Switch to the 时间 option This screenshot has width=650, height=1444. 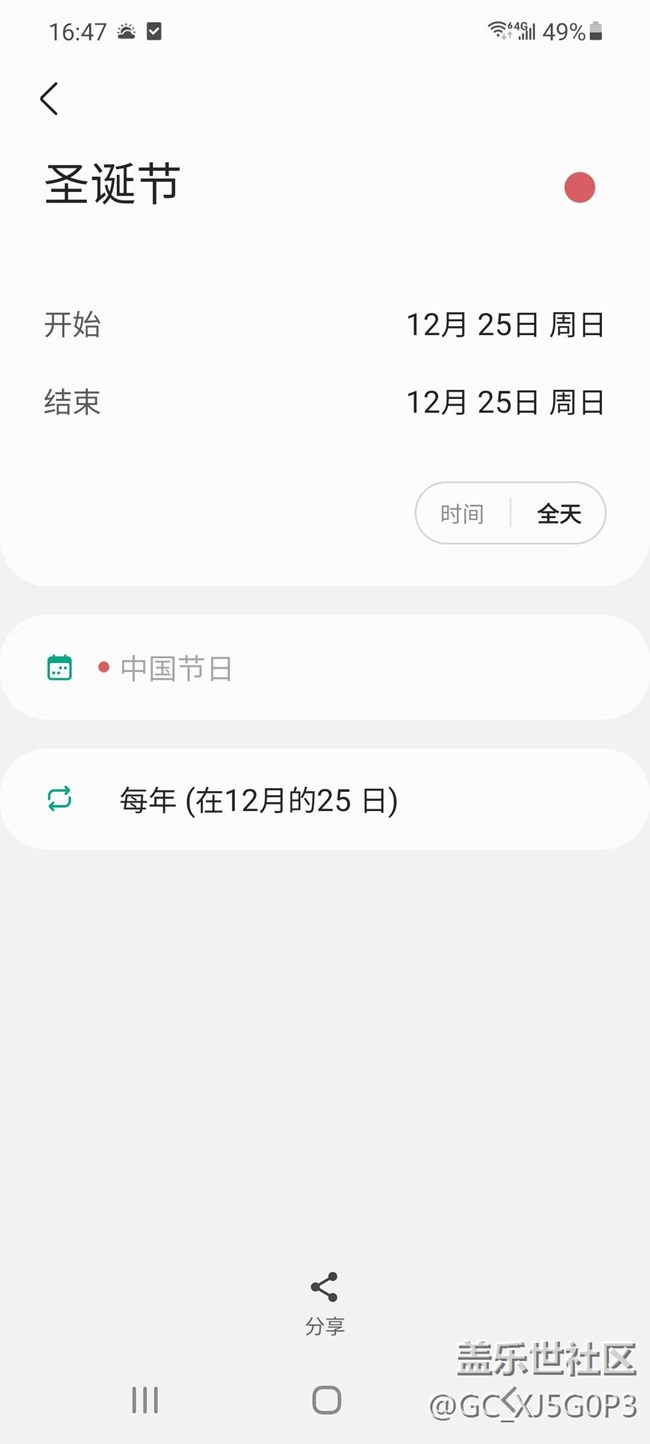click(462, 514)
